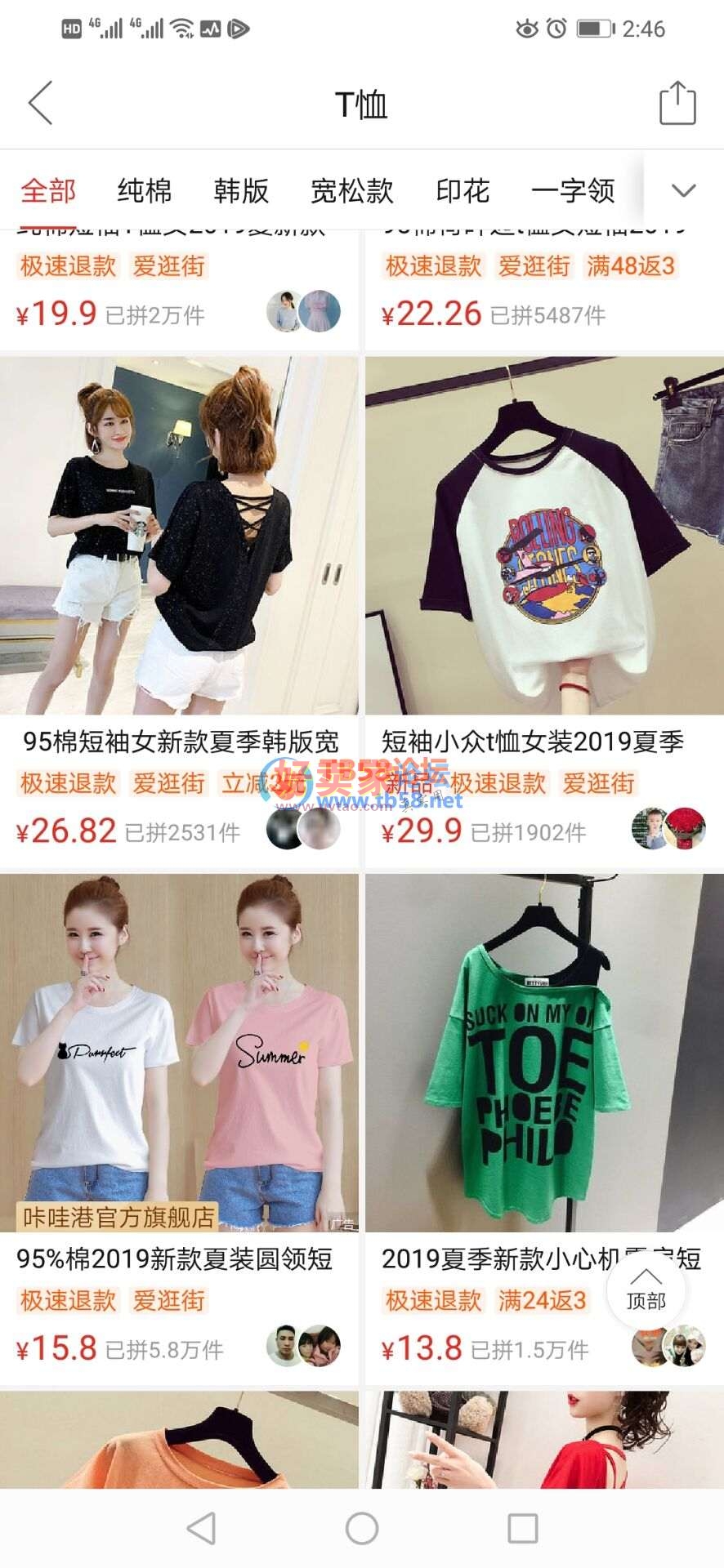
Task: Jump to top with 顶部 button
Action: 646,1290
